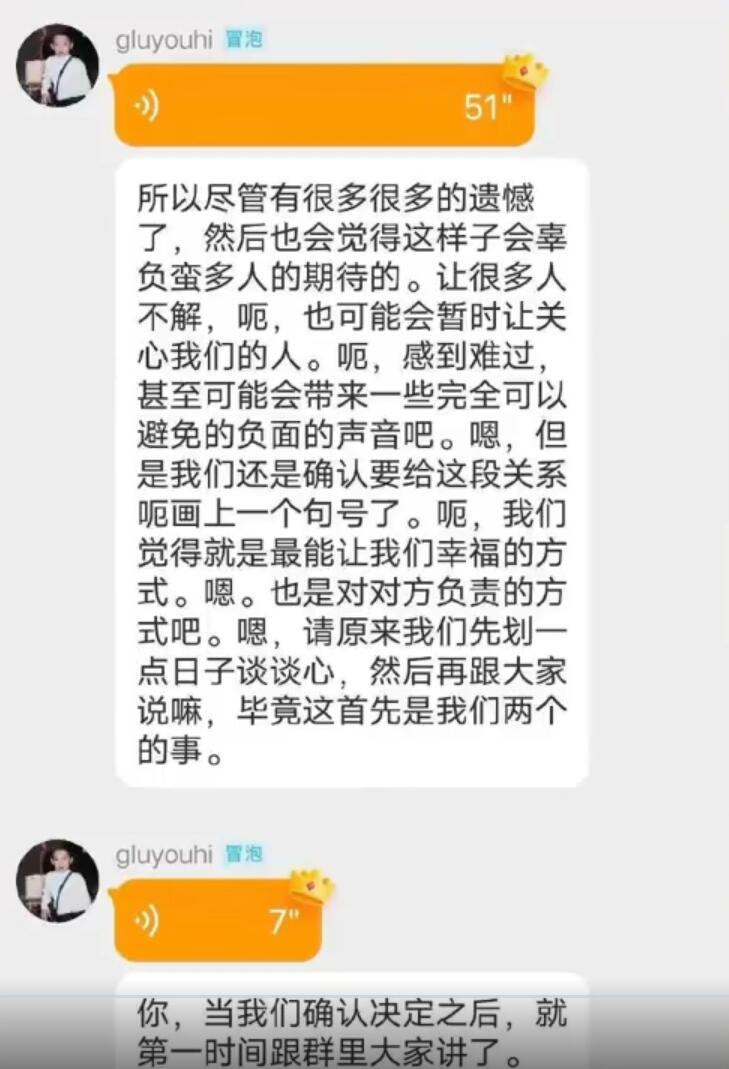The width and height of the screenshot is (729, 1069).
Task: Play the 7-second voice message
Action: (x=218, y=920)
